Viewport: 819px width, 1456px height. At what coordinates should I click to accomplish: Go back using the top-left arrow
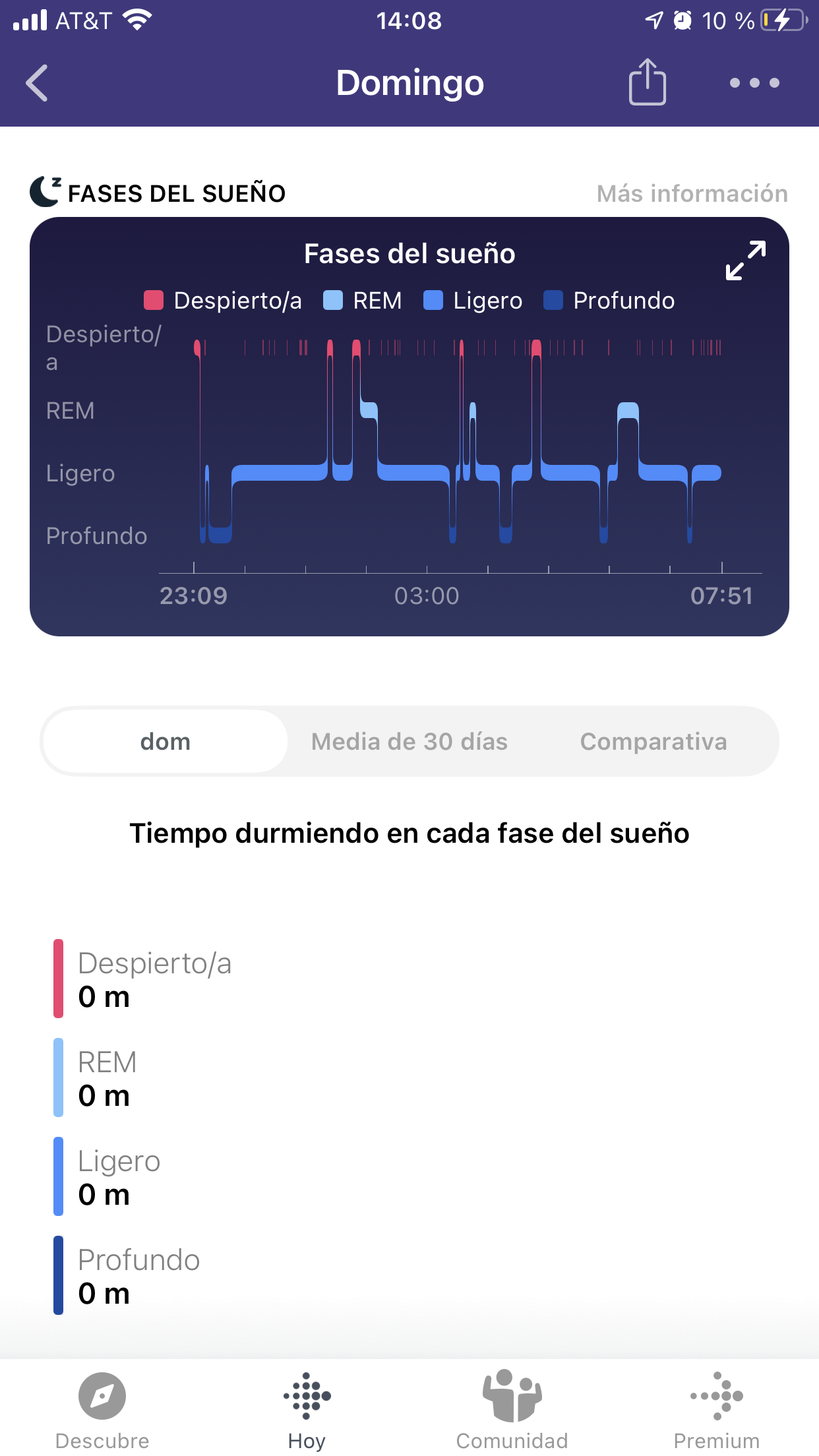tap(37, 83)
